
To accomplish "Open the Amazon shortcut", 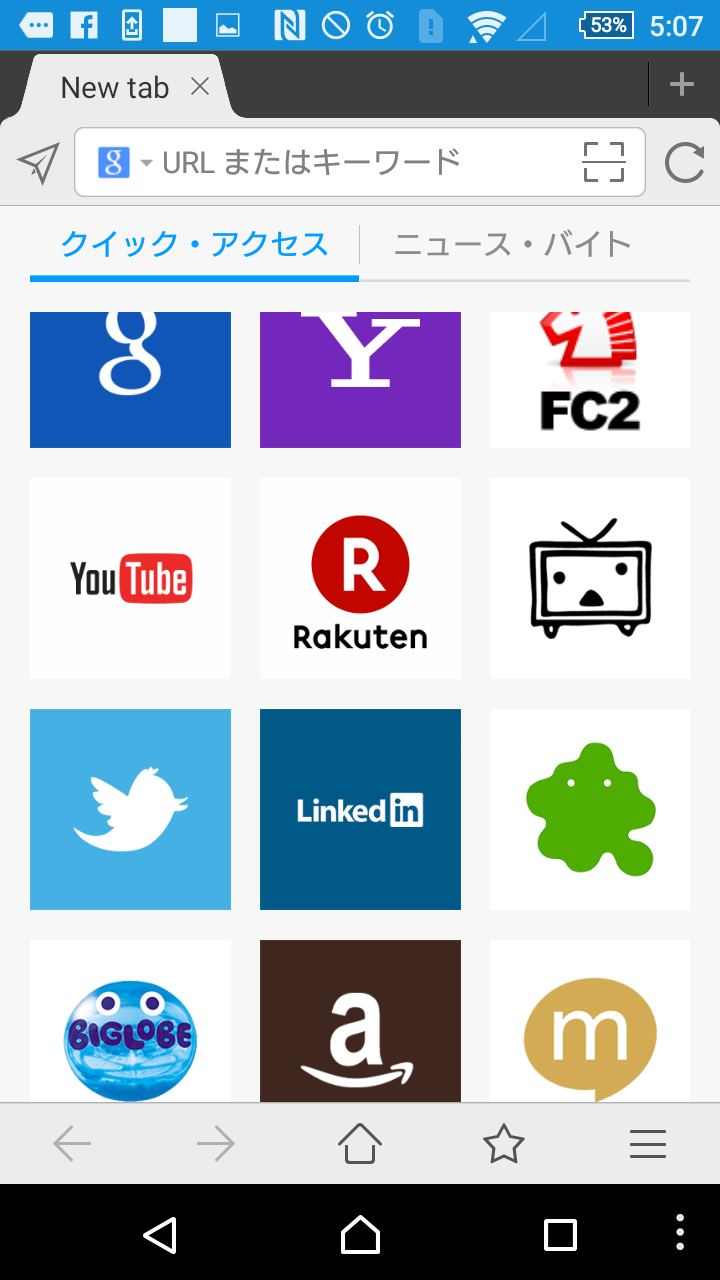I will [x=360, y=1021].
